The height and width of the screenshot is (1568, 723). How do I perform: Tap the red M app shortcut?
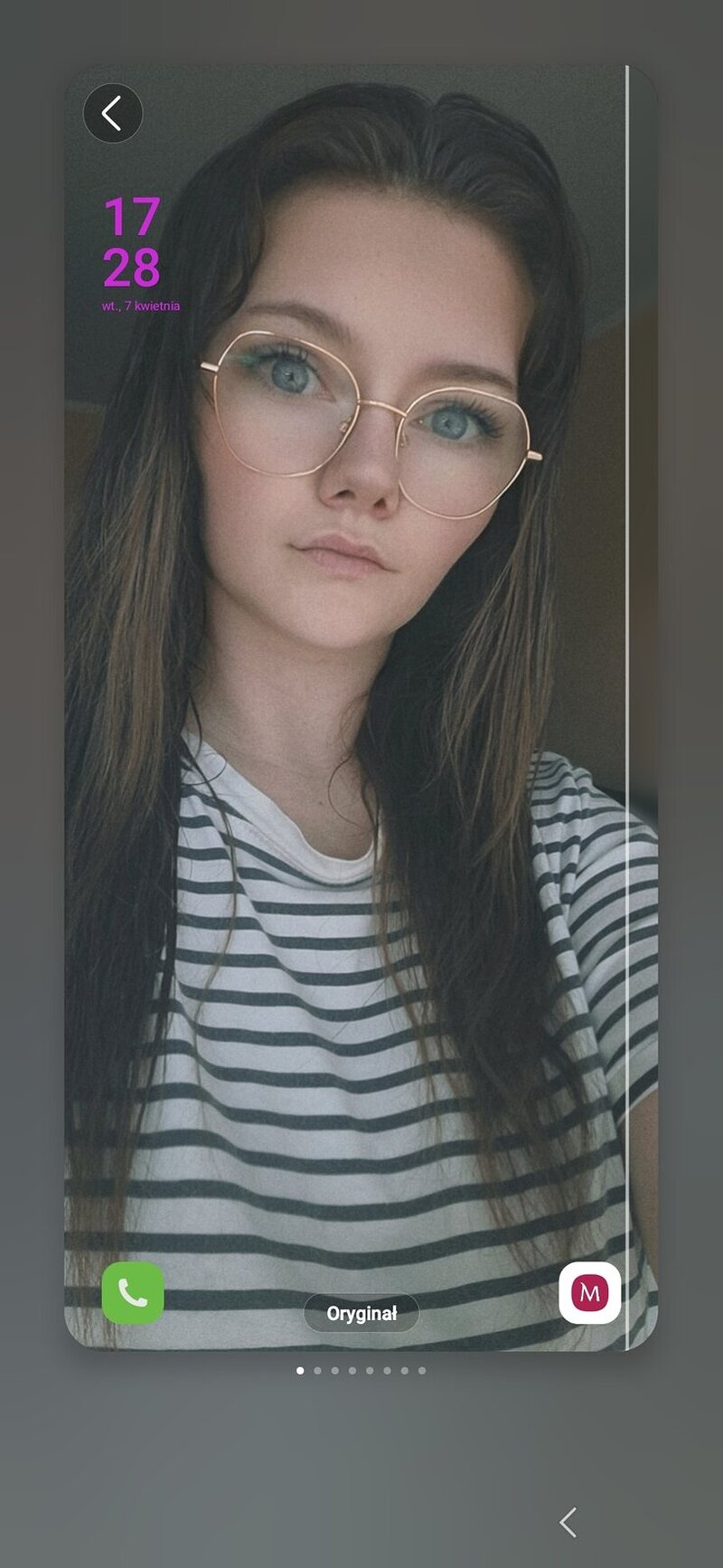(x=589, y=1293)
